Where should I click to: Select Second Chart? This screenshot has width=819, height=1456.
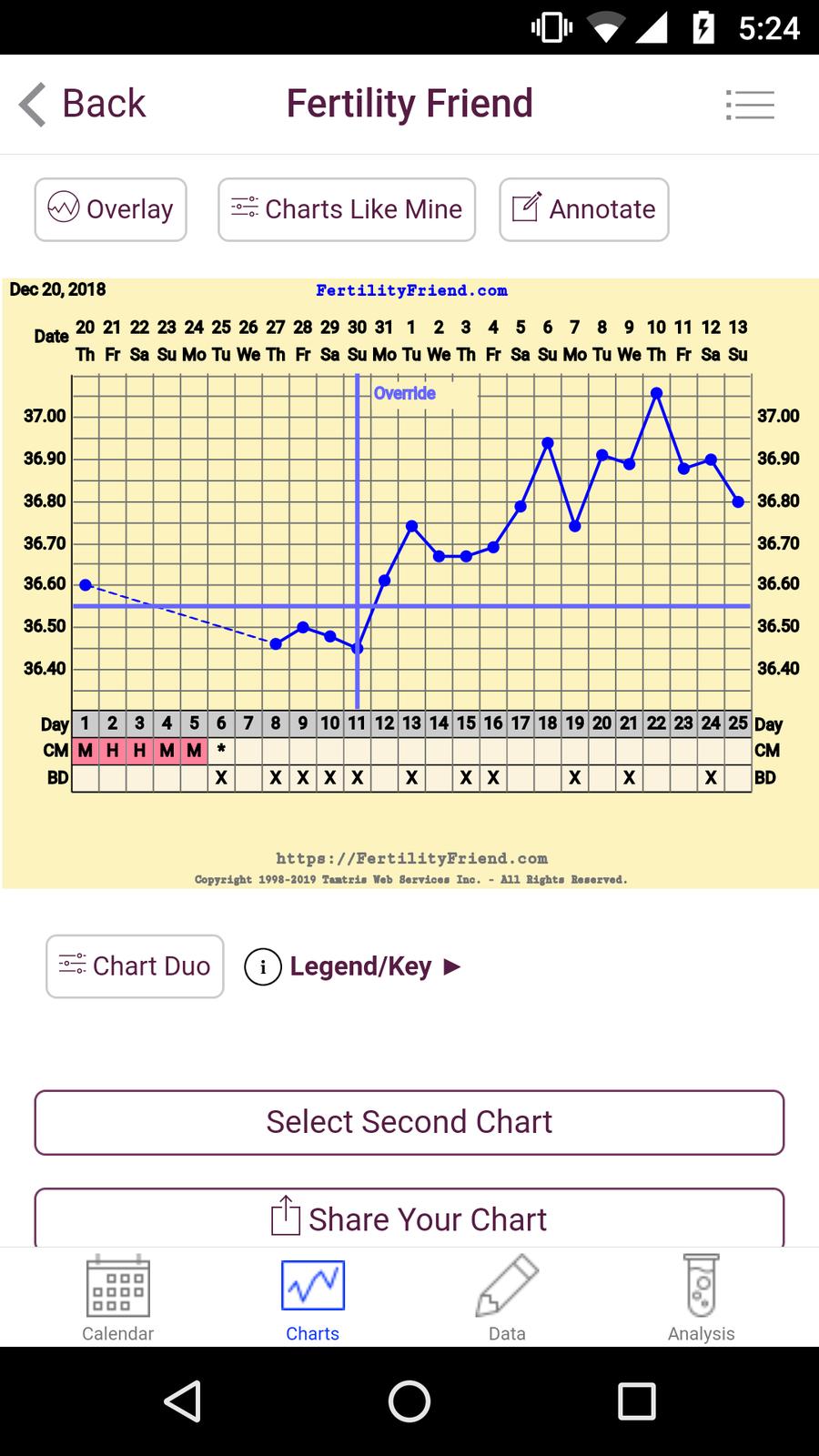click(x=409, y=1122)
